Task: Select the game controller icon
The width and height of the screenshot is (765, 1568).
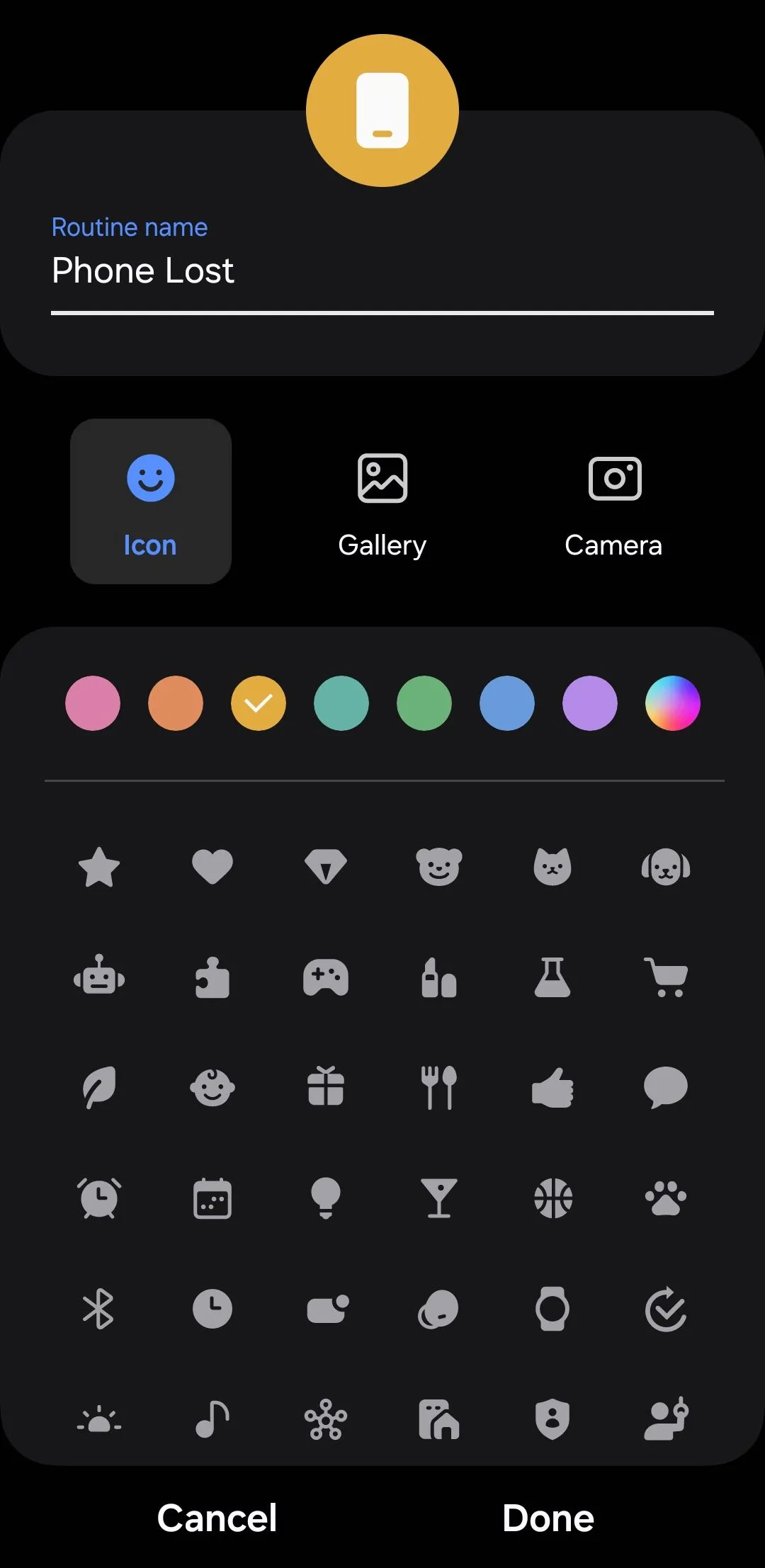Action: (326, 977)
